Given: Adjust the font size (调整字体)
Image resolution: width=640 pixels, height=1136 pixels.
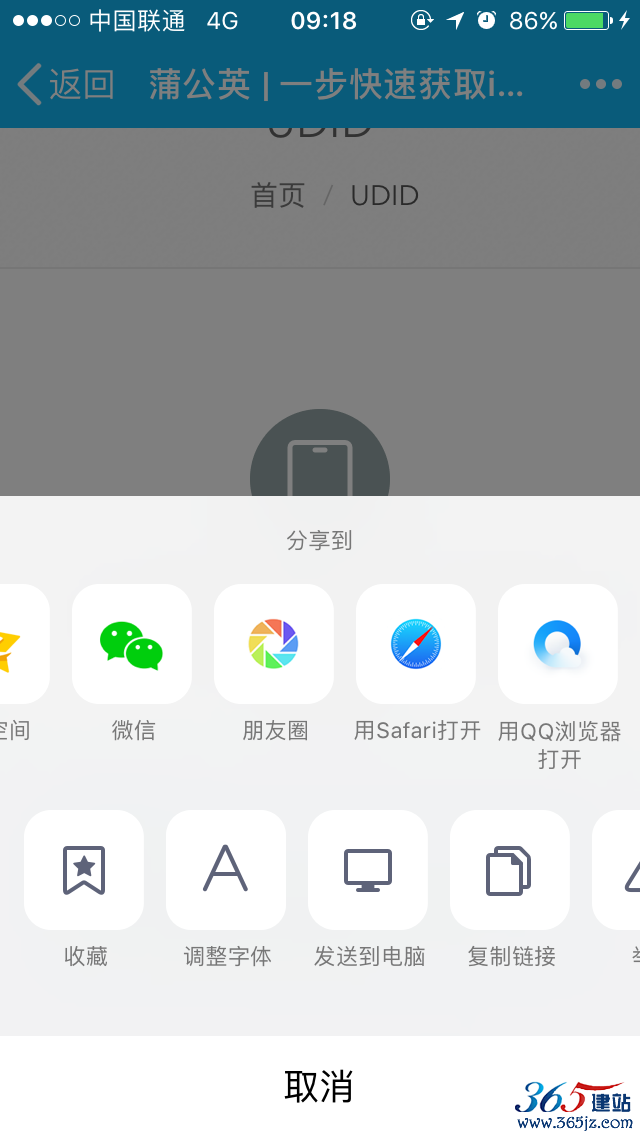Looking at the screenshot, I should click(226, 870).
